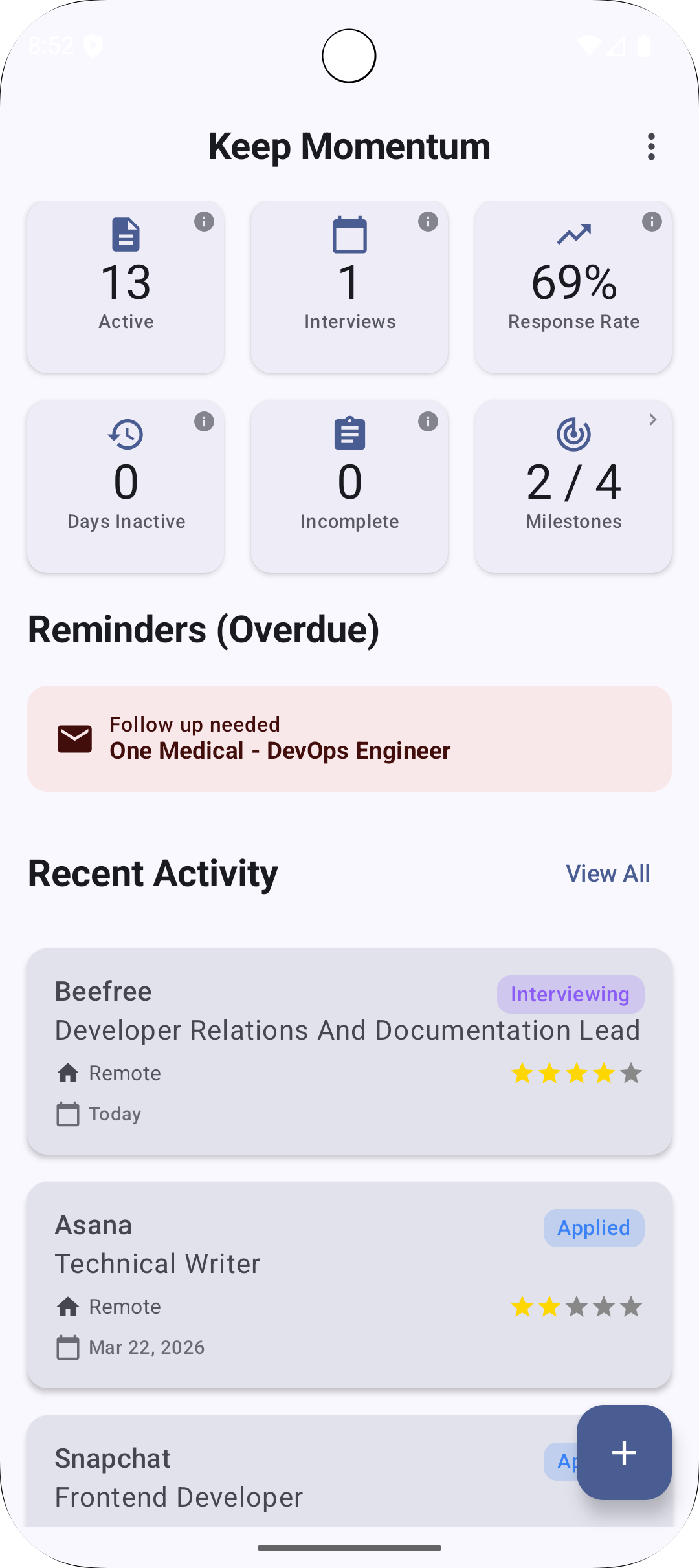Tap the Interviewing status chip on Beefree
Screen dimensions: 699x1568
pyautogui.click(x=570, y=994)
